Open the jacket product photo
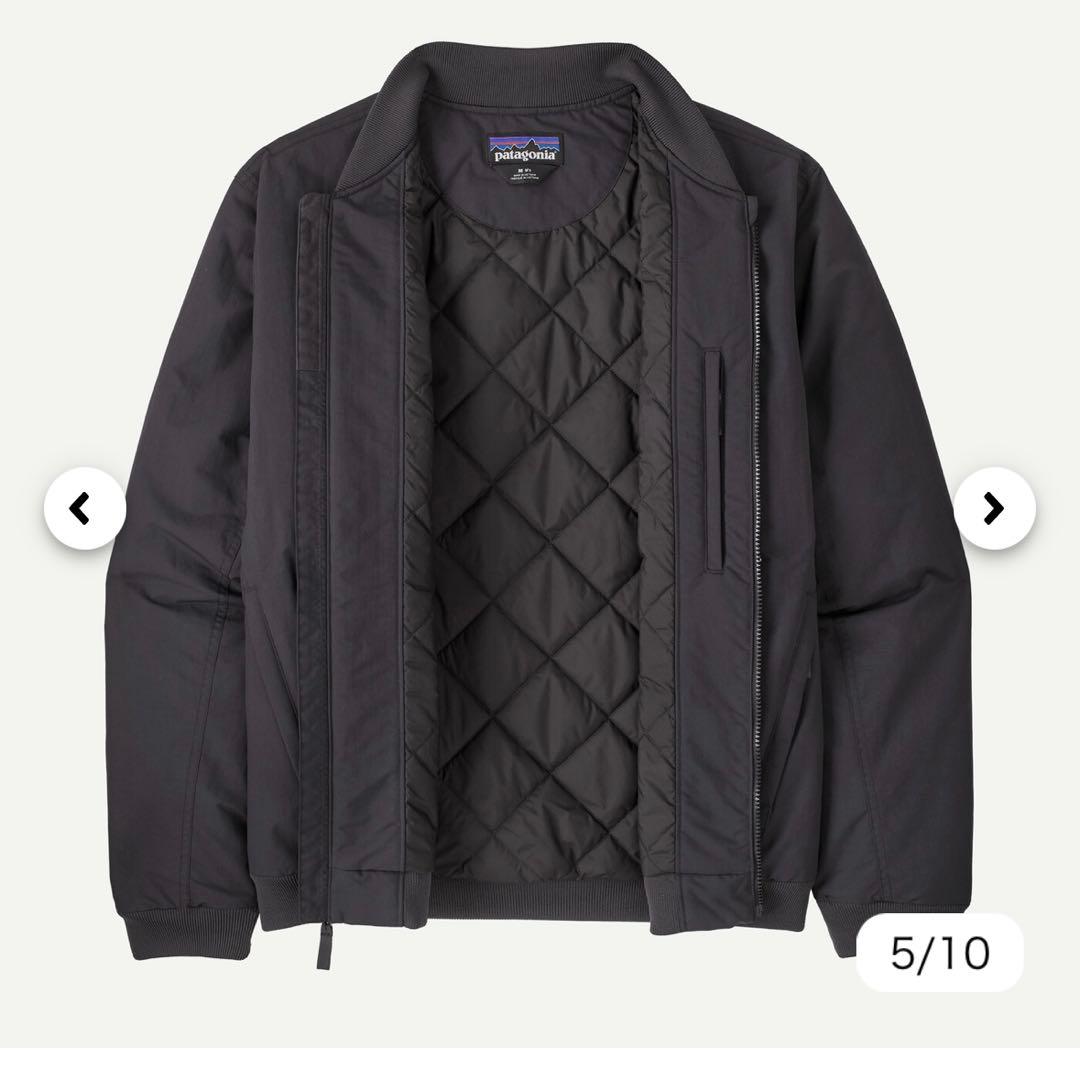 [x=540, y=480]
